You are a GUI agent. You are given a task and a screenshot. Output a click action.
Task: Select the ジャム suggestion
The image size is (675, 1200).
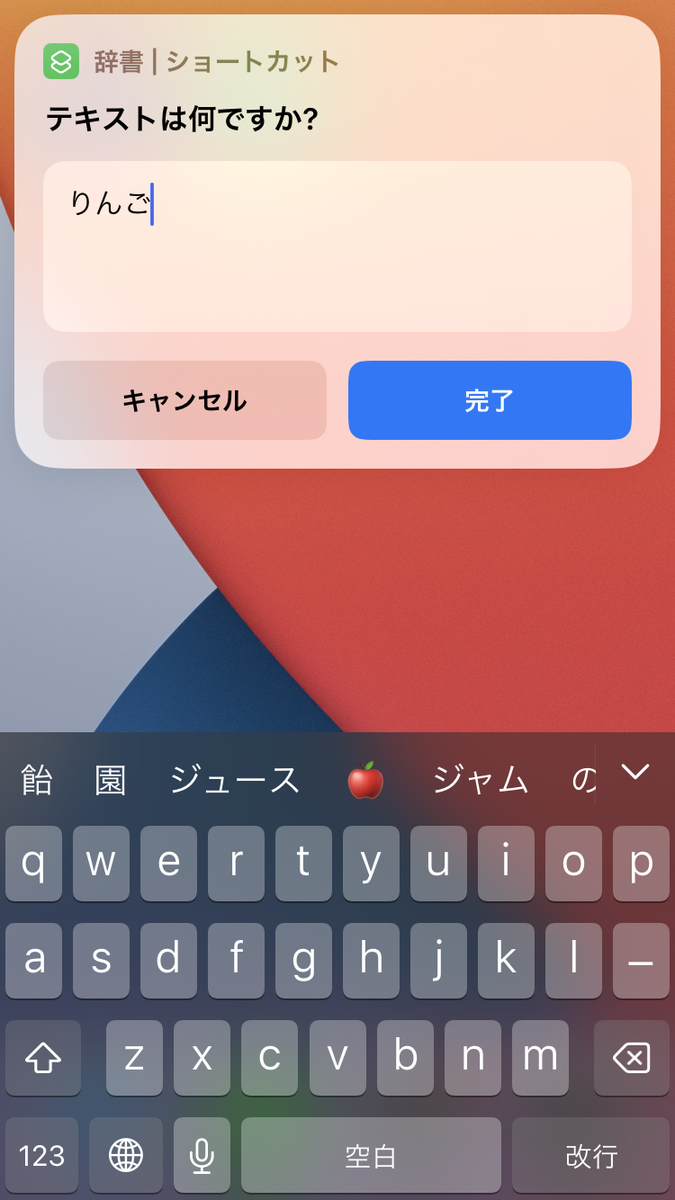pyautogui.click(x=480, y=780)
